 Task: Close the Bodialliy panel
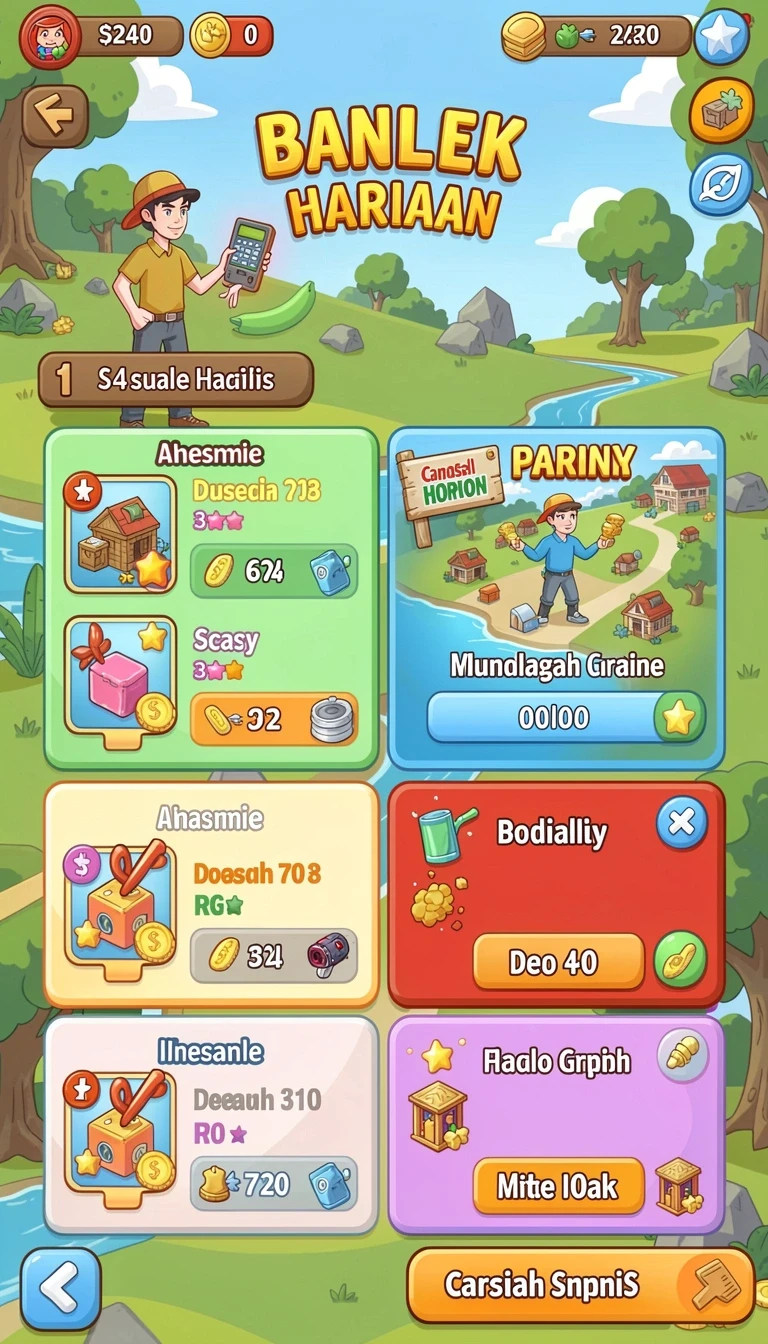pos(682,823)
